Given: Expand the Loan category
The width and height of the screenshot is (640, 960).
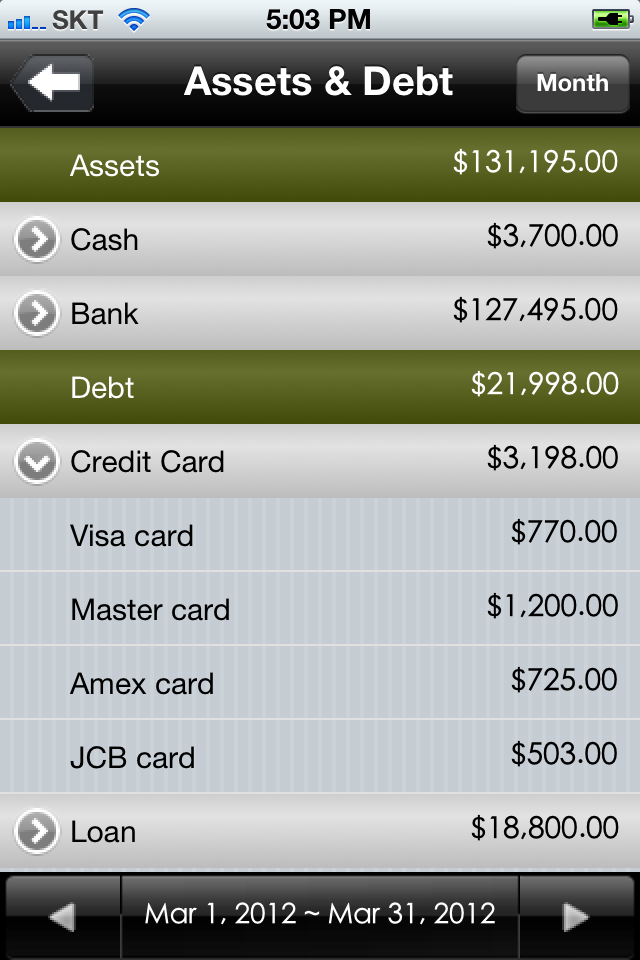Looking at the screenshot, I should (37, 831).
